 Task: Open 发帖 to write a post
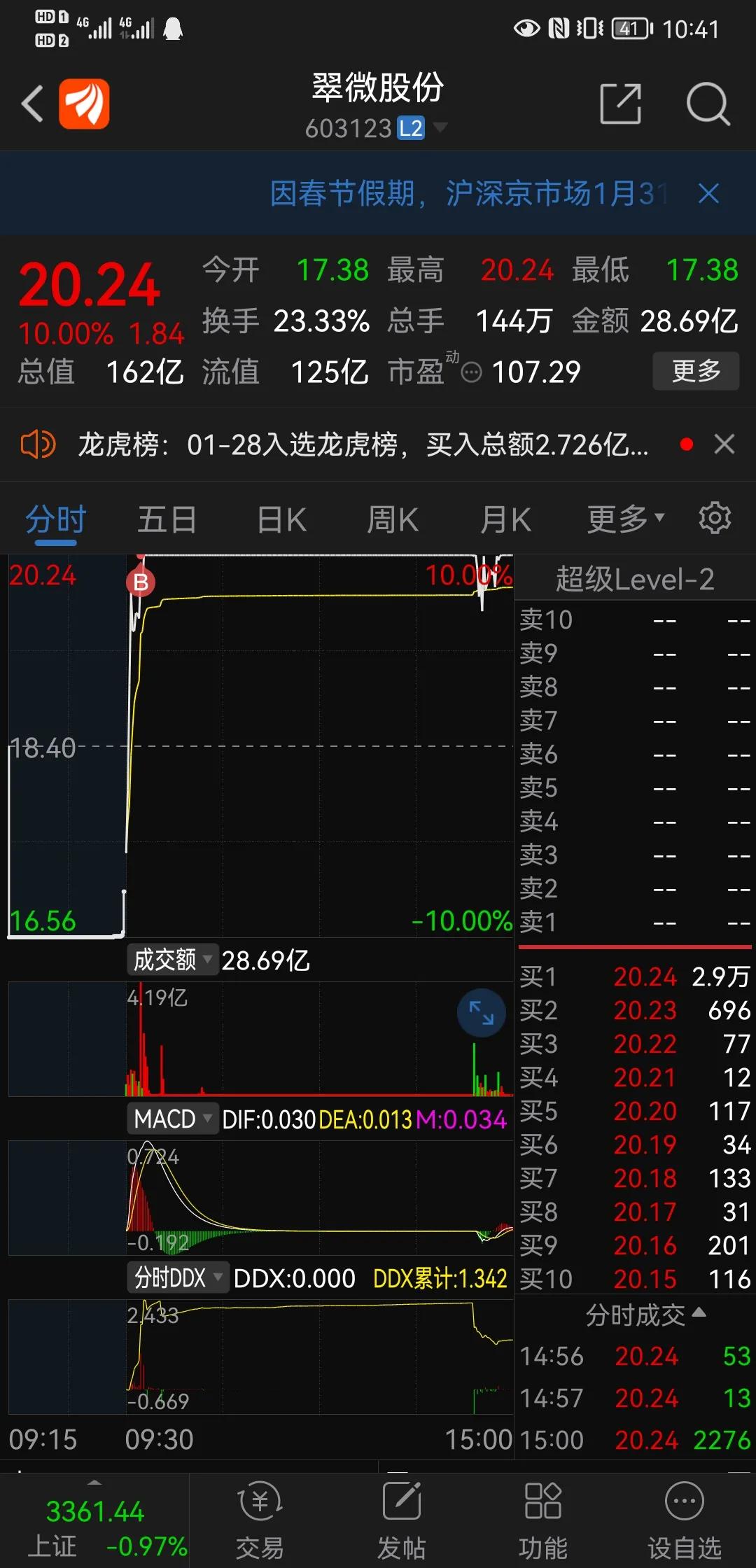tap(401, 1520)
